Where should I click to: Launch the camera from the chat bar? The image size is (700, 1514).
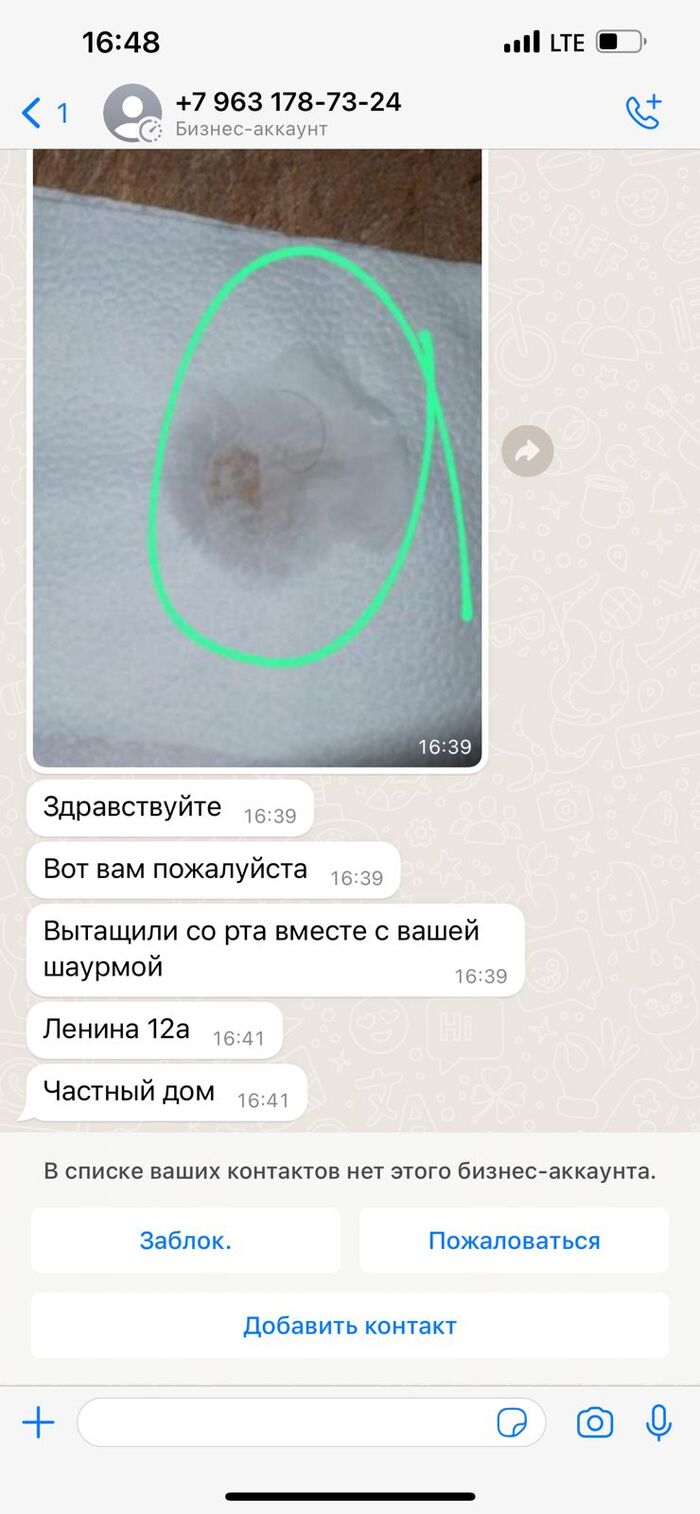[x=594, y=1422]
